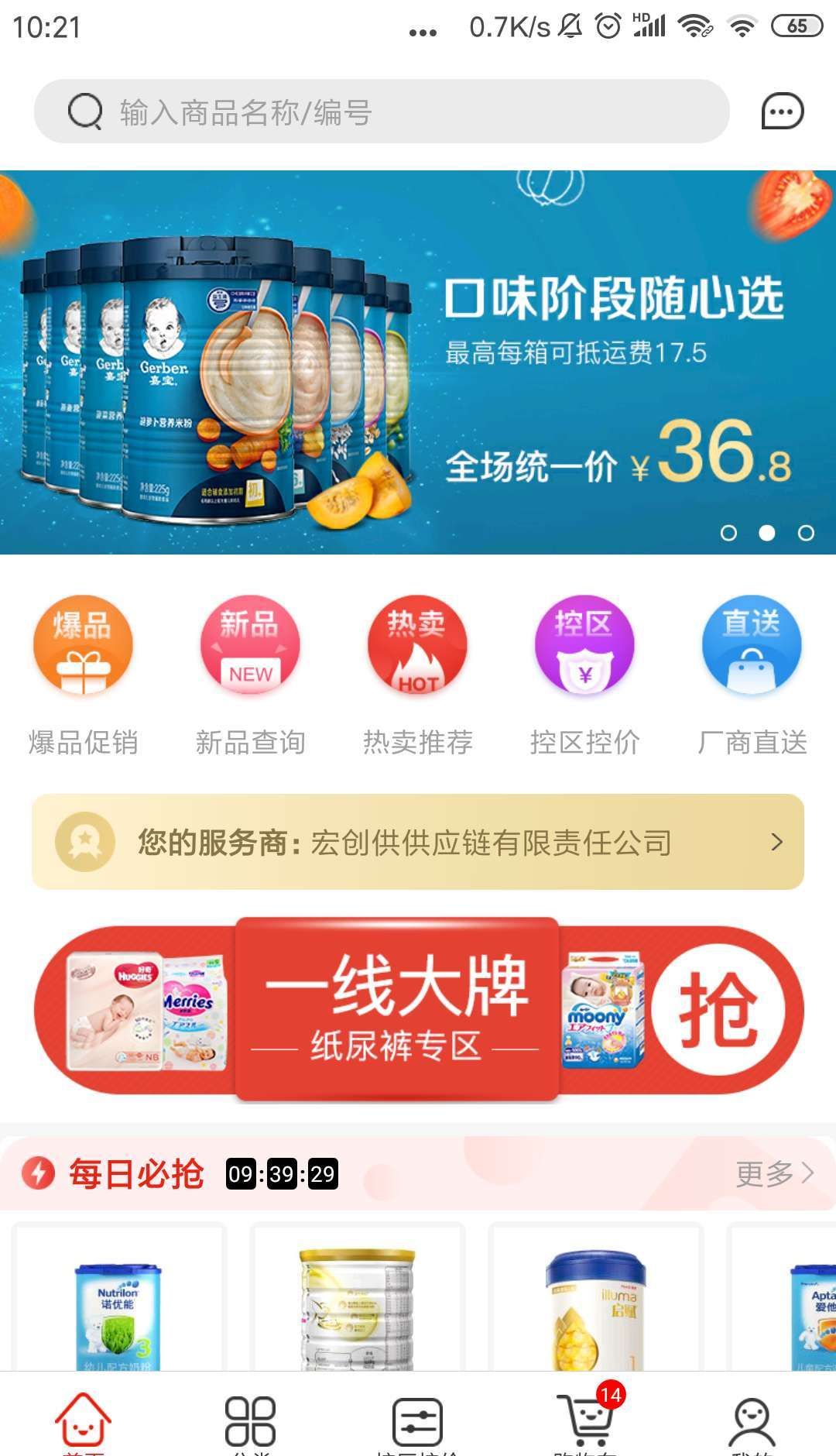Viewport: 836px width, 1456px height.
Task: Switch to the 我的 profile tab
Action: (752, 1421)
